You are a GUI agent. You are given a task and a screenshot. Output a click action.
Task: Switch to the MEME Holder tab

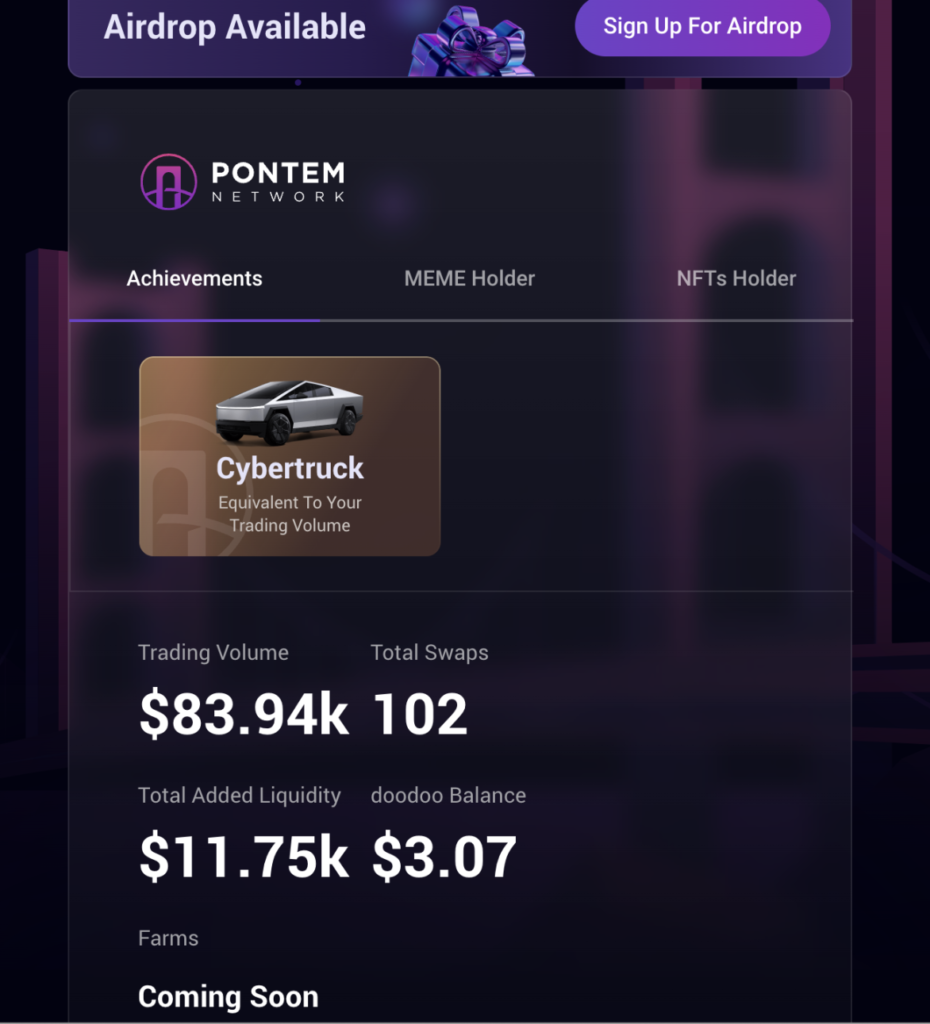coord(469,279)
